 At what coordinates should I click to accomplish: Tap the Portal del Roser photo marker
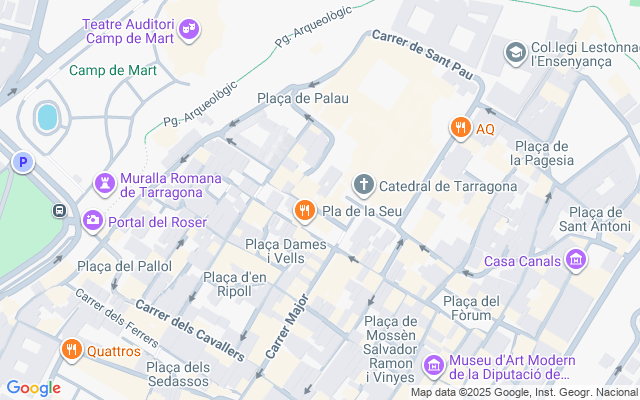pyautogui.click(x=93, y=221)
